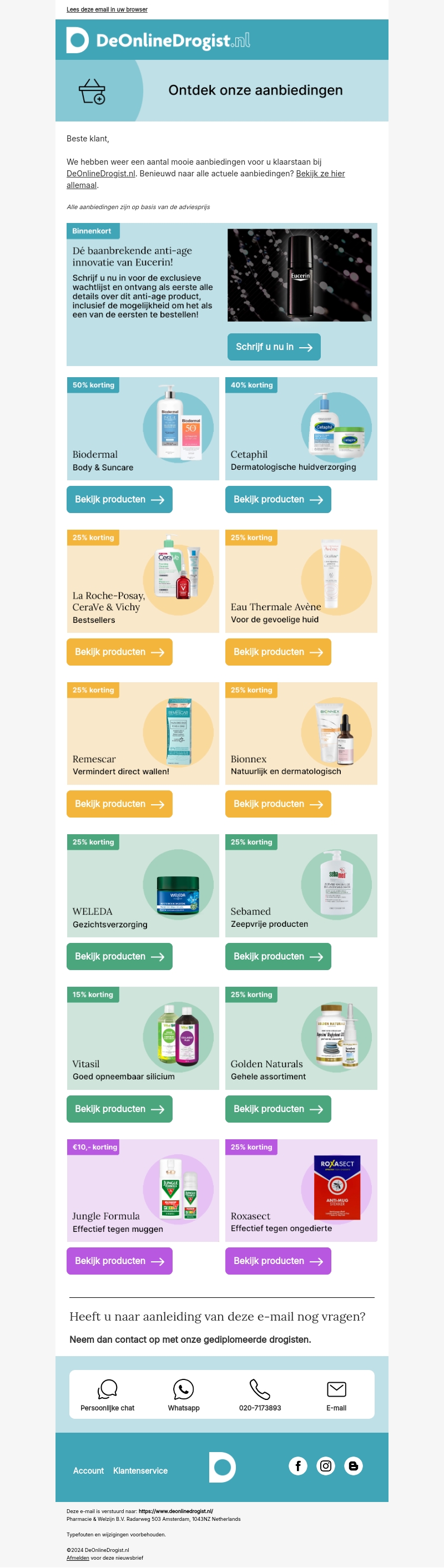Open La Roche-Posay, CeraVe & Vichy bestsellers card
Image resolution: width=444 pixels, height=1568 pixels.
click(x=143, y=581)
